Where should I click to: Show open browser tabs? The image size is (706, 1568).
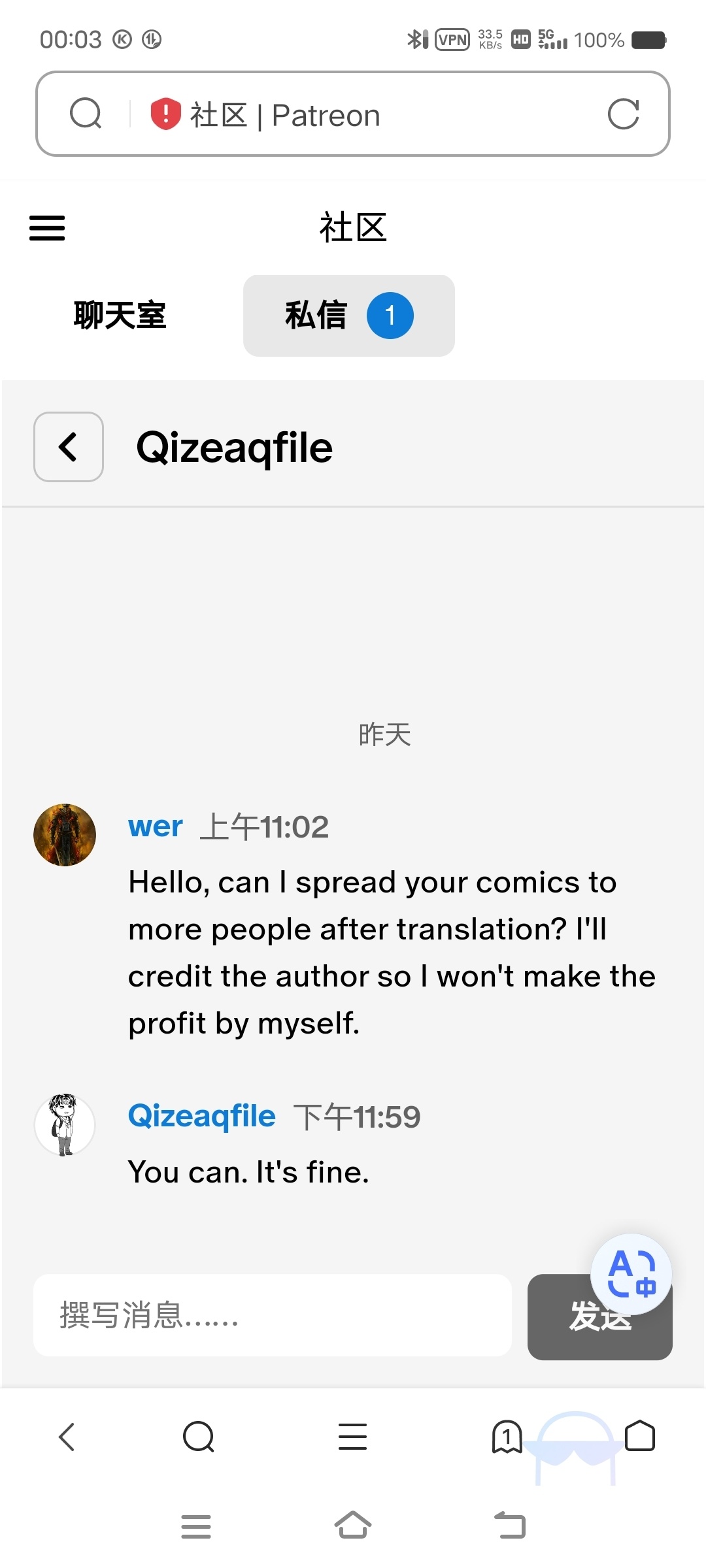pyautogui.click(x=507, y=1437)
